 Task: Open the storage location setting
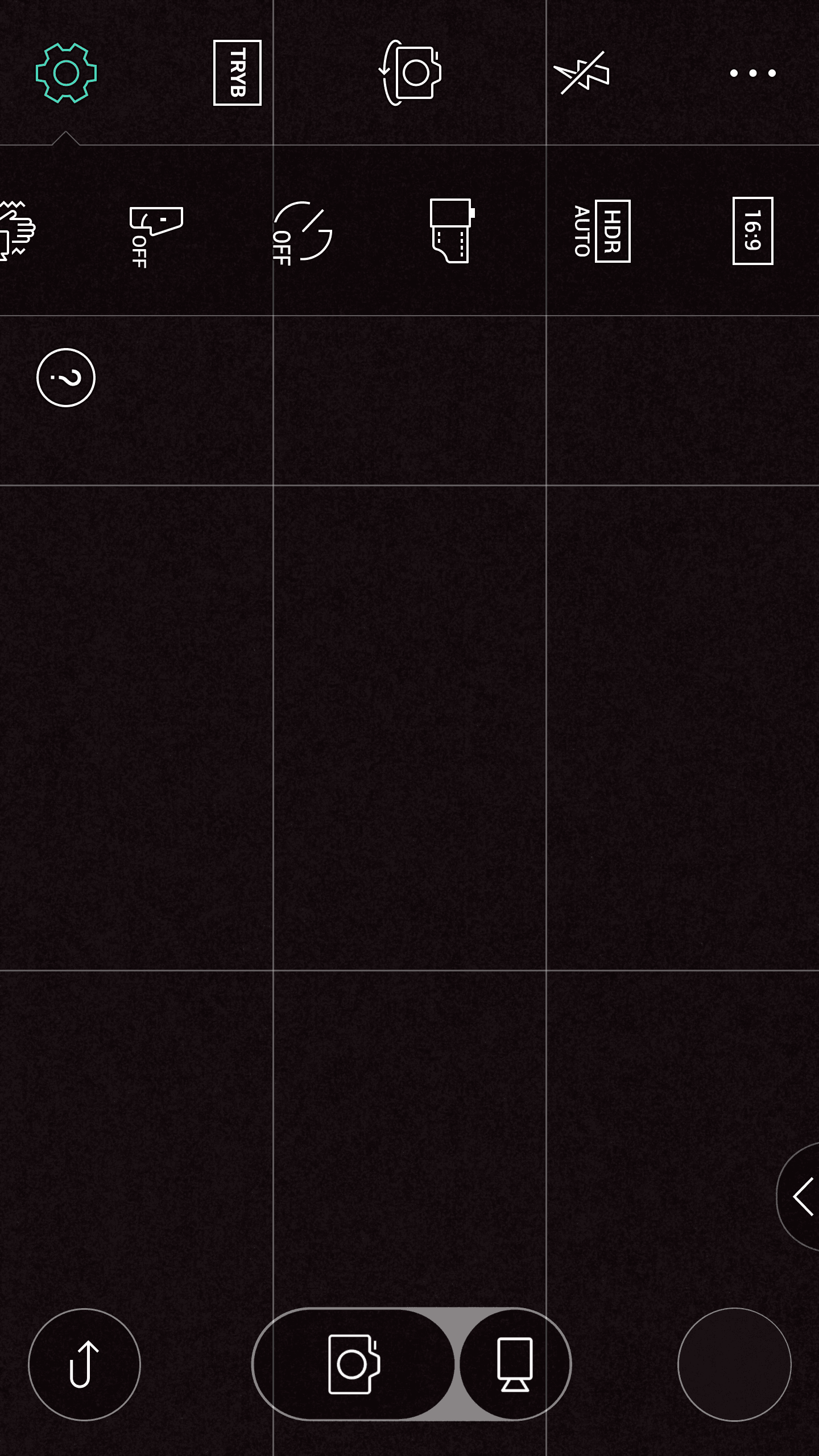point(452,231)
